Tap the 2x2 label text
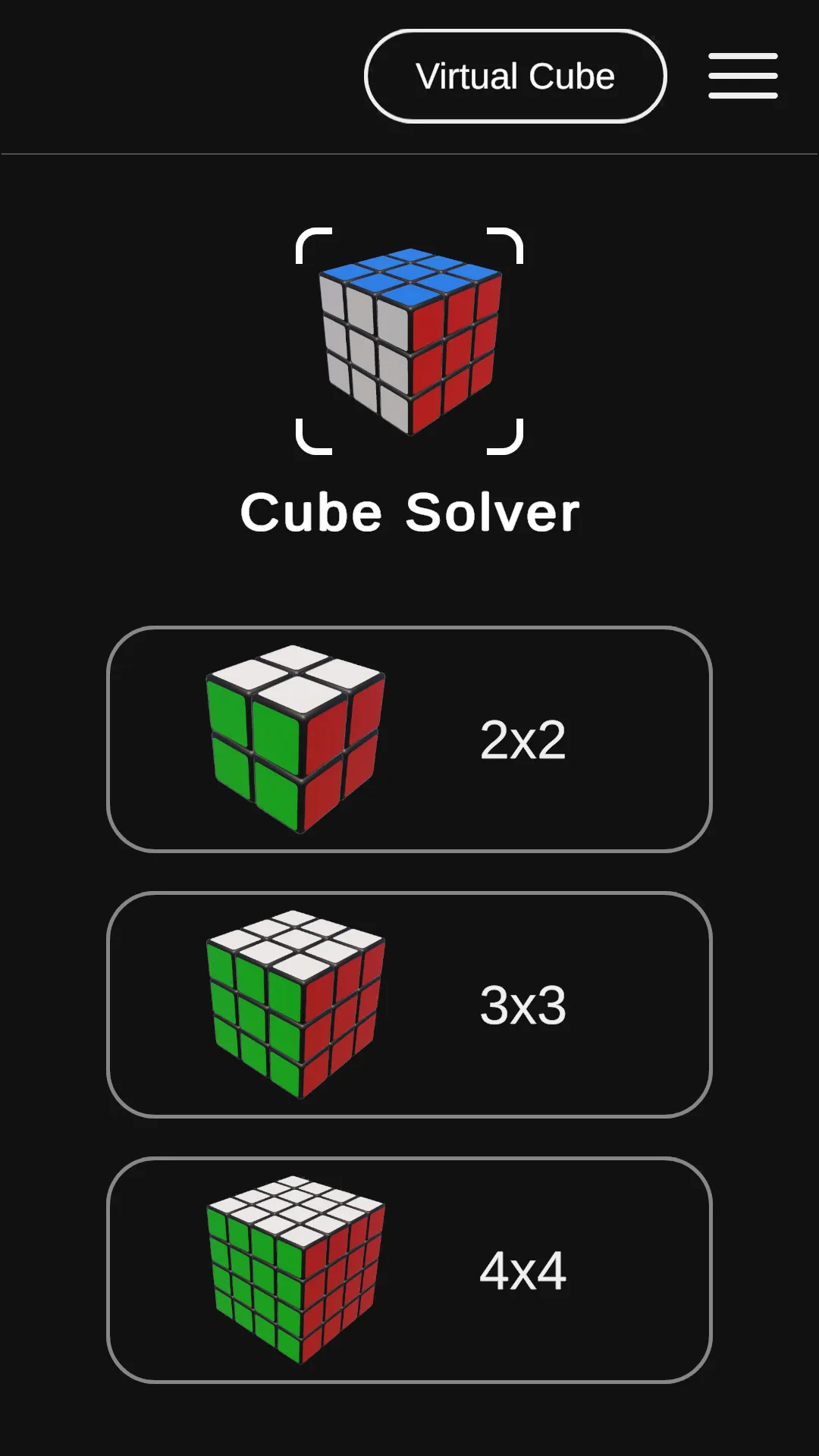The height and width of the screenshot is (1456, 819). click(x=523, y=739)
